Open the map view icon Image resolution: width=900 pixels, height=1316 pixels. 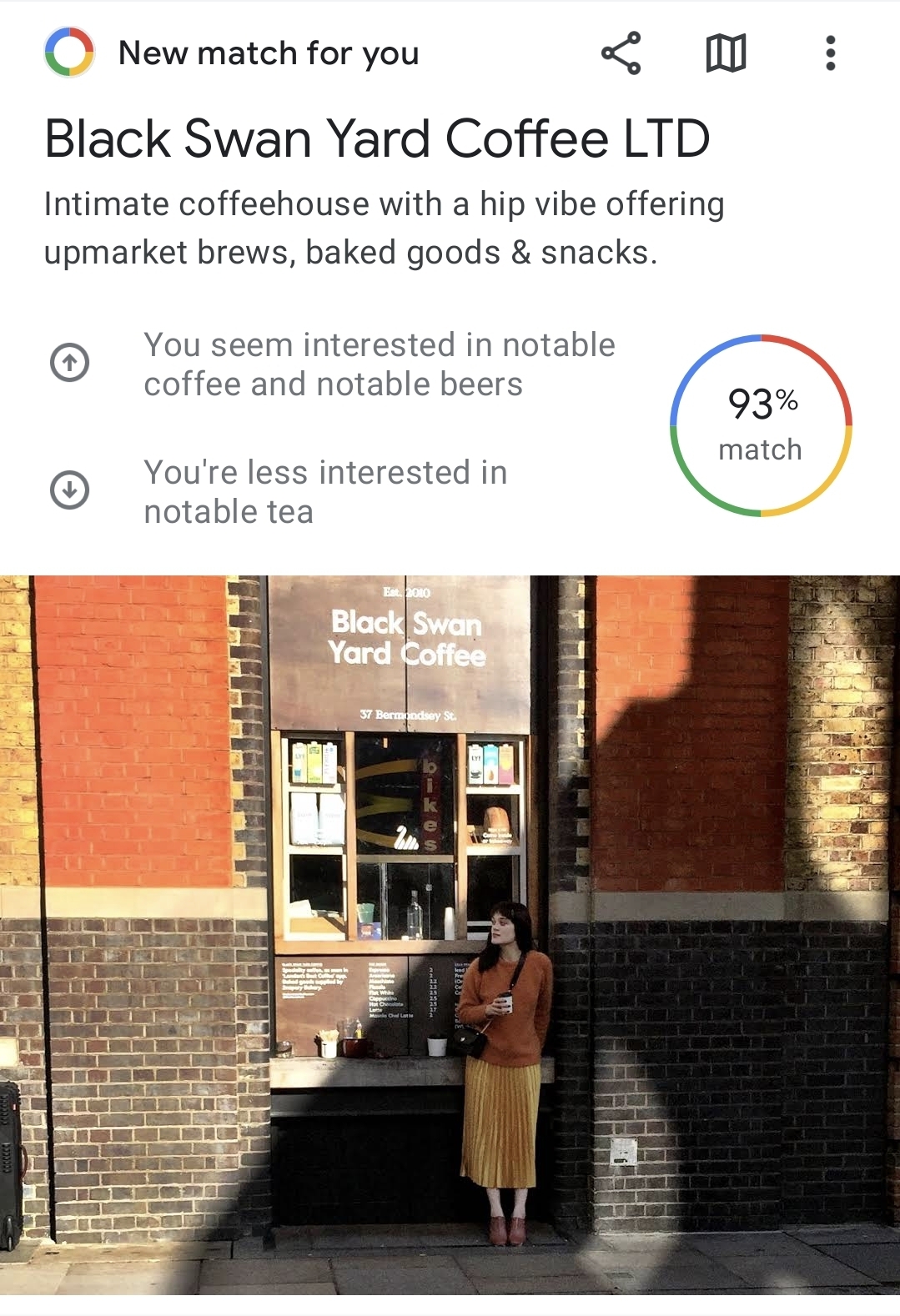coord(726,53)
